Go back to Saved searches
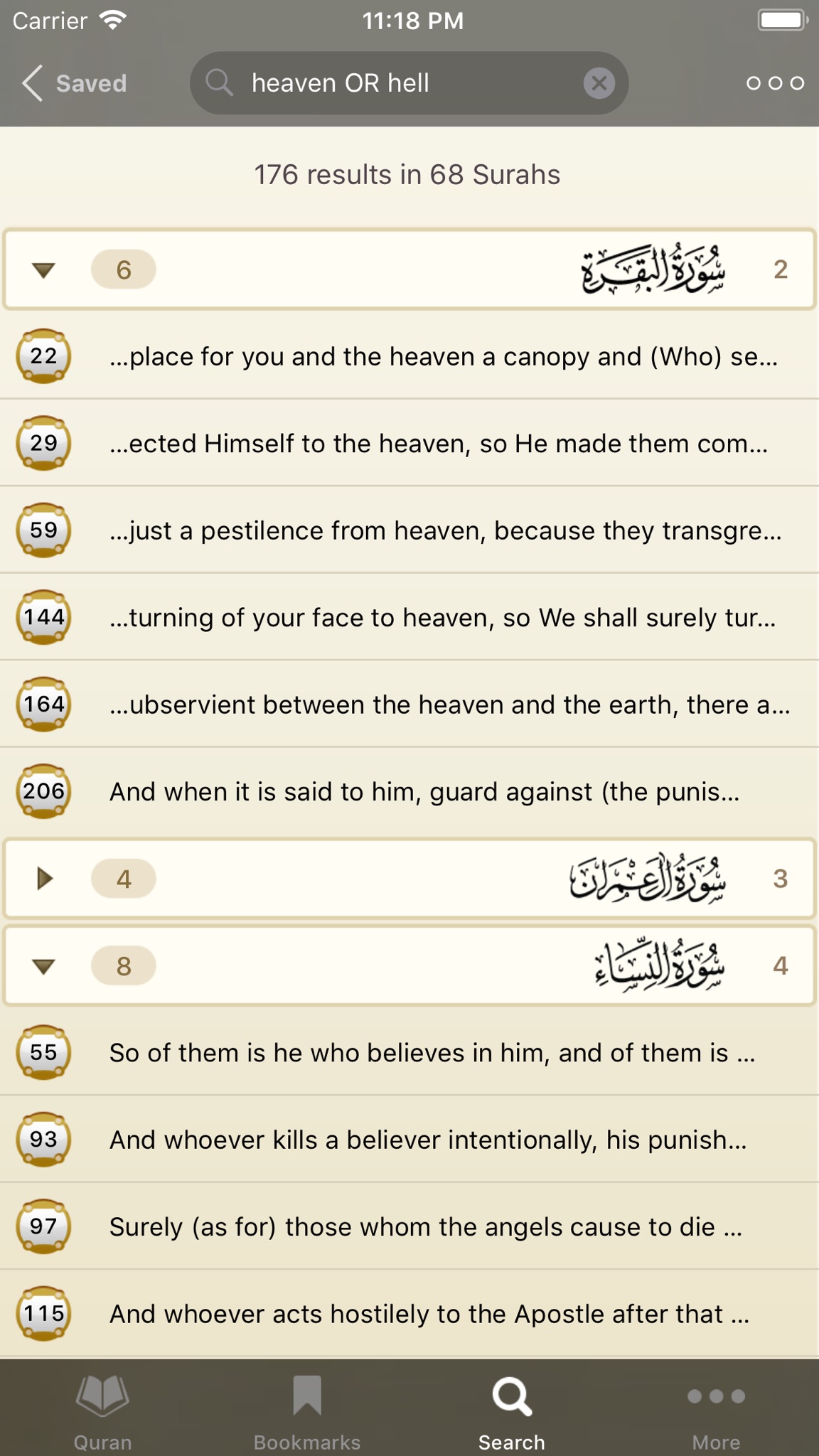Viewport: 819px width, 1456px height. (75, 83)
